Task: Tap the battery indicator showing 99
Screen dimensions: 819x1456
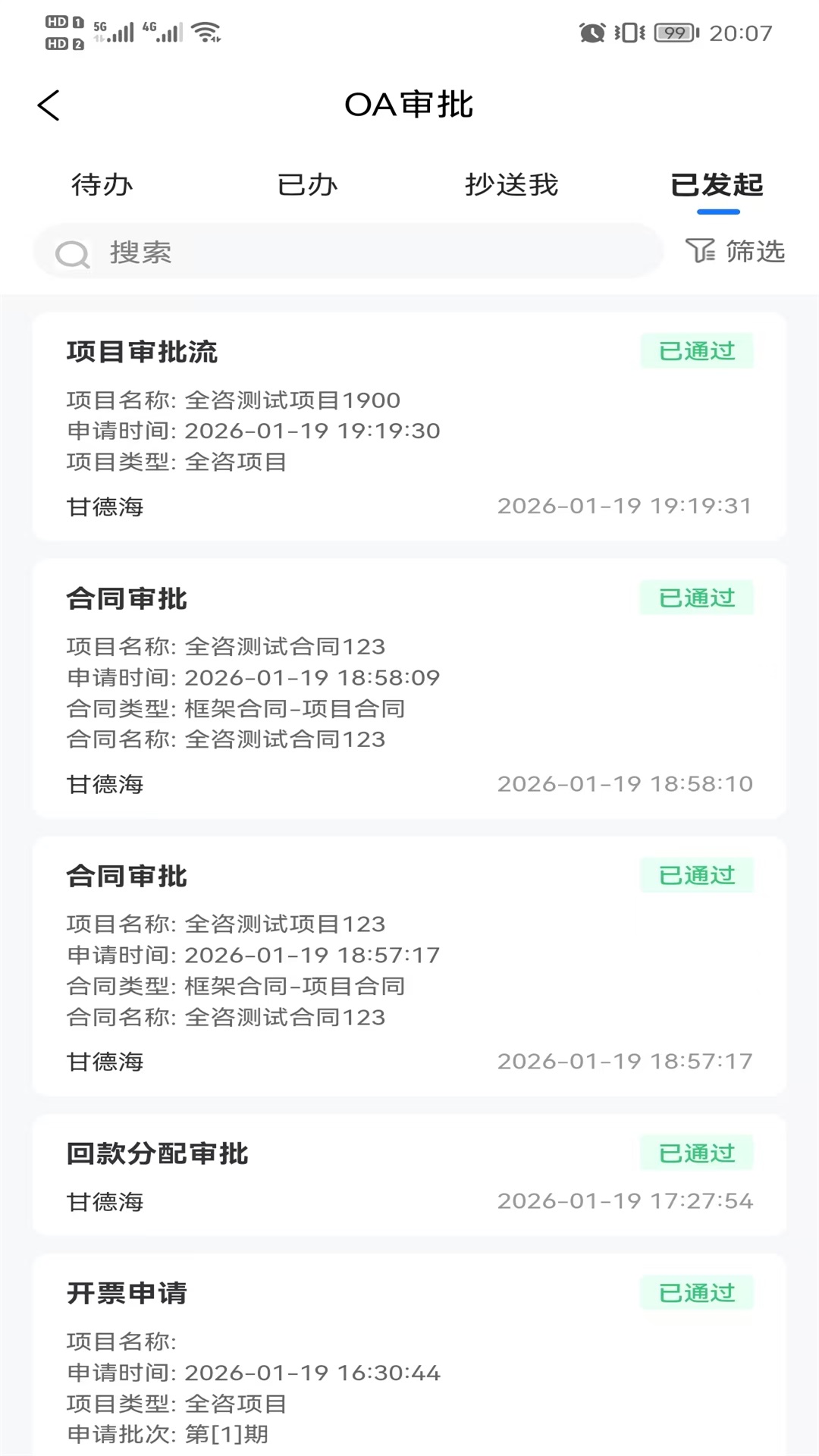Action: (672, 32)
